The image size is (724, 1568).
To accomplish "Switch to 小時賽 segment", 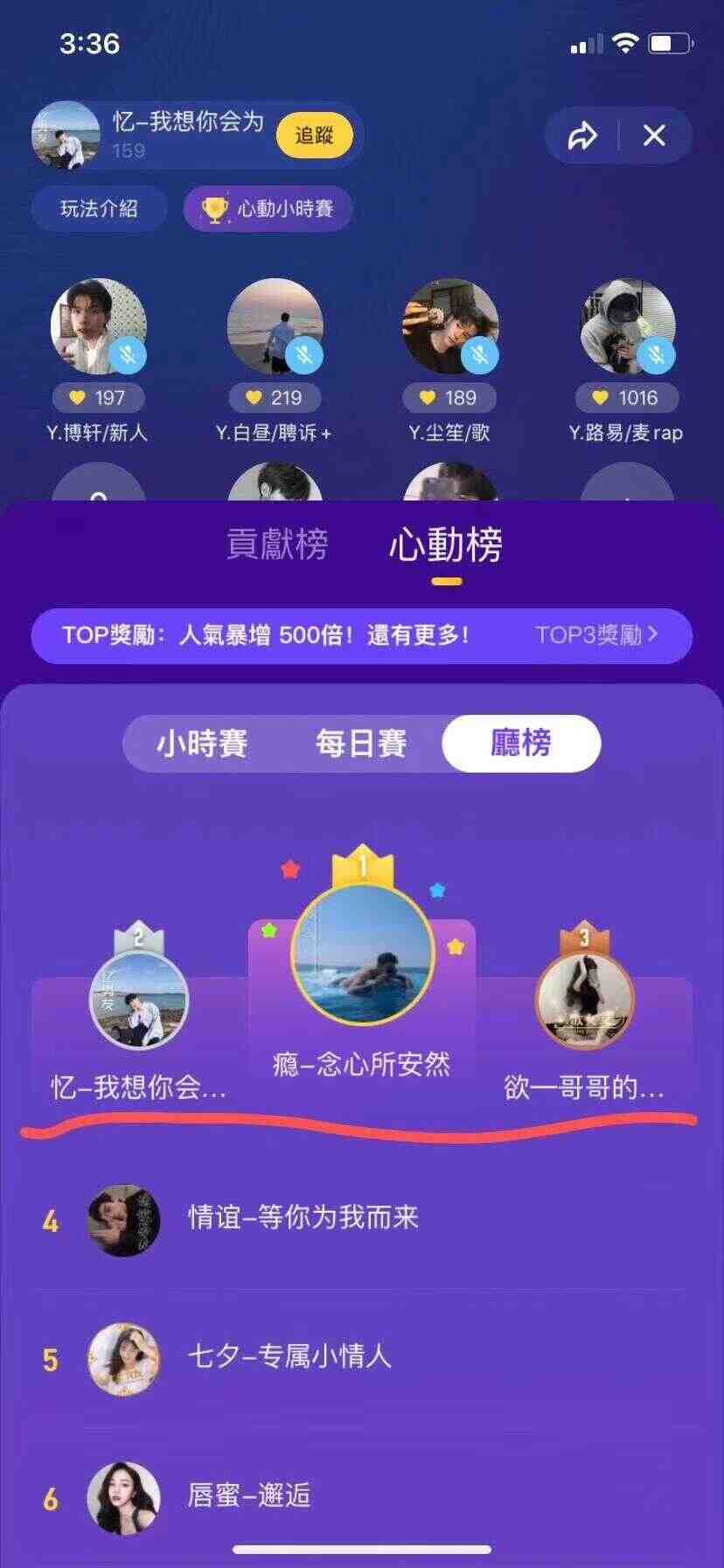I will coord(202,744).
